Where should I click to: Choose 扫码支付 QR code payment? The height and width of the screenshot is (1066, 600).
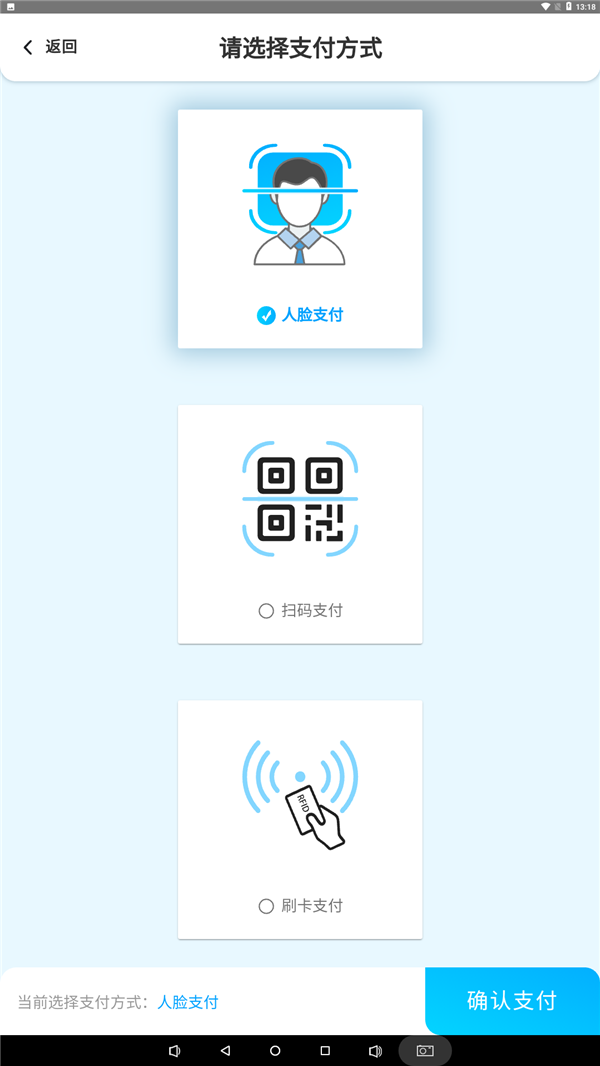tap(300, 524)
